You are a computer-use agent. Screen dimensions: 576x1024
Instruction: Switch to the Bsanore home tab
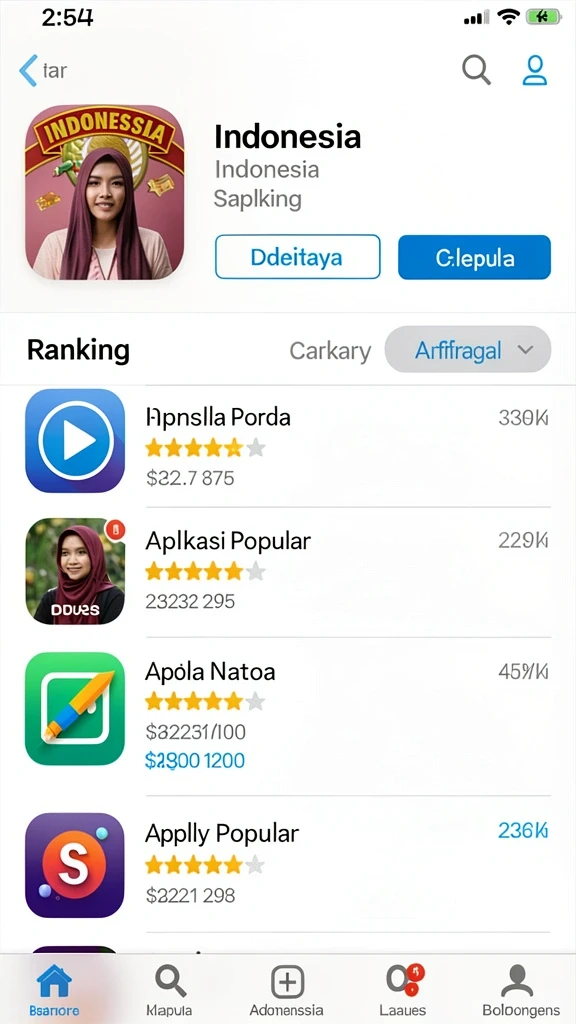[x=54, y=991]
